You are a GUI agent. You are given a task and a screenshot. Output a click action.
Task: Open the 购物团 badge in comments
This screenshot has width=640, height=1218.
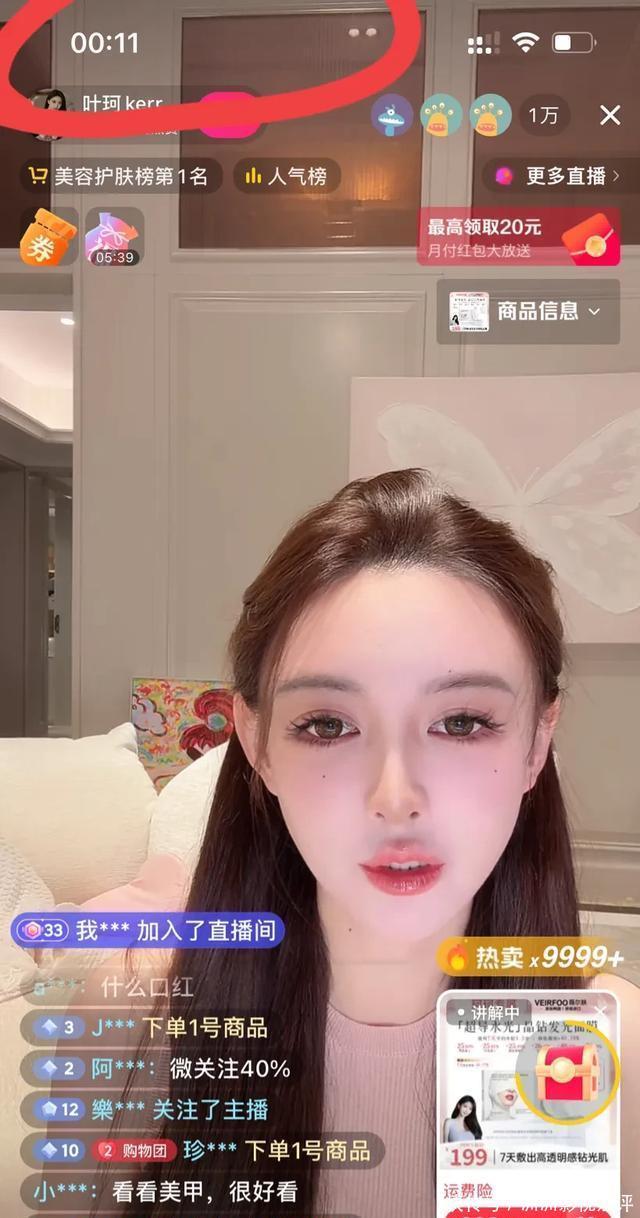coord(135,1150)
